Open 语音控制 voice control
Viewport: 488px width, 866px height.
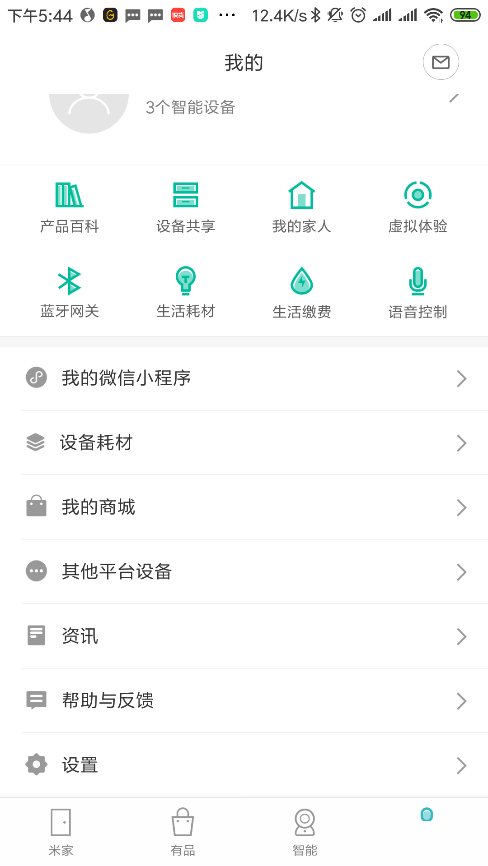(x=418, y=293)
